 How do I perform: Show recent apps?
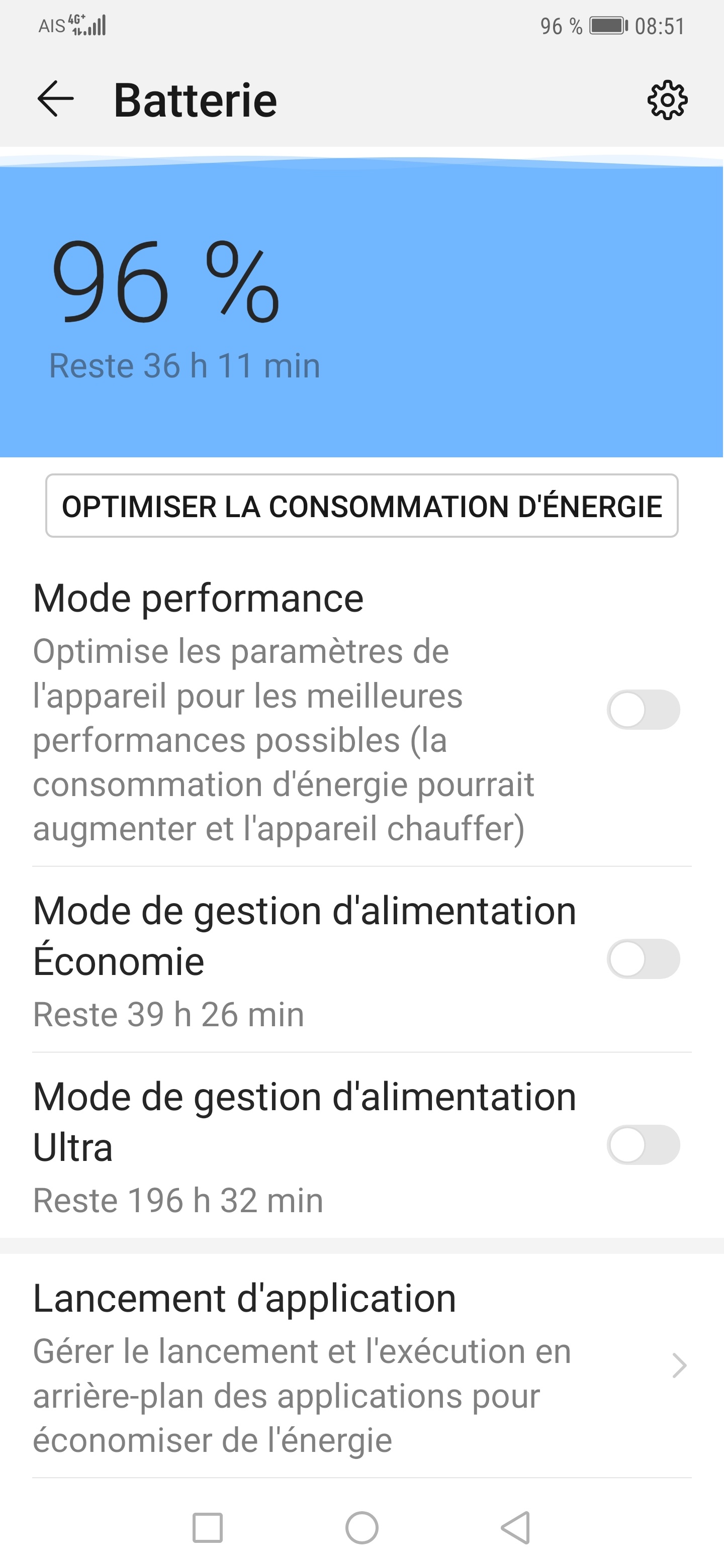tap(208, 1528)
